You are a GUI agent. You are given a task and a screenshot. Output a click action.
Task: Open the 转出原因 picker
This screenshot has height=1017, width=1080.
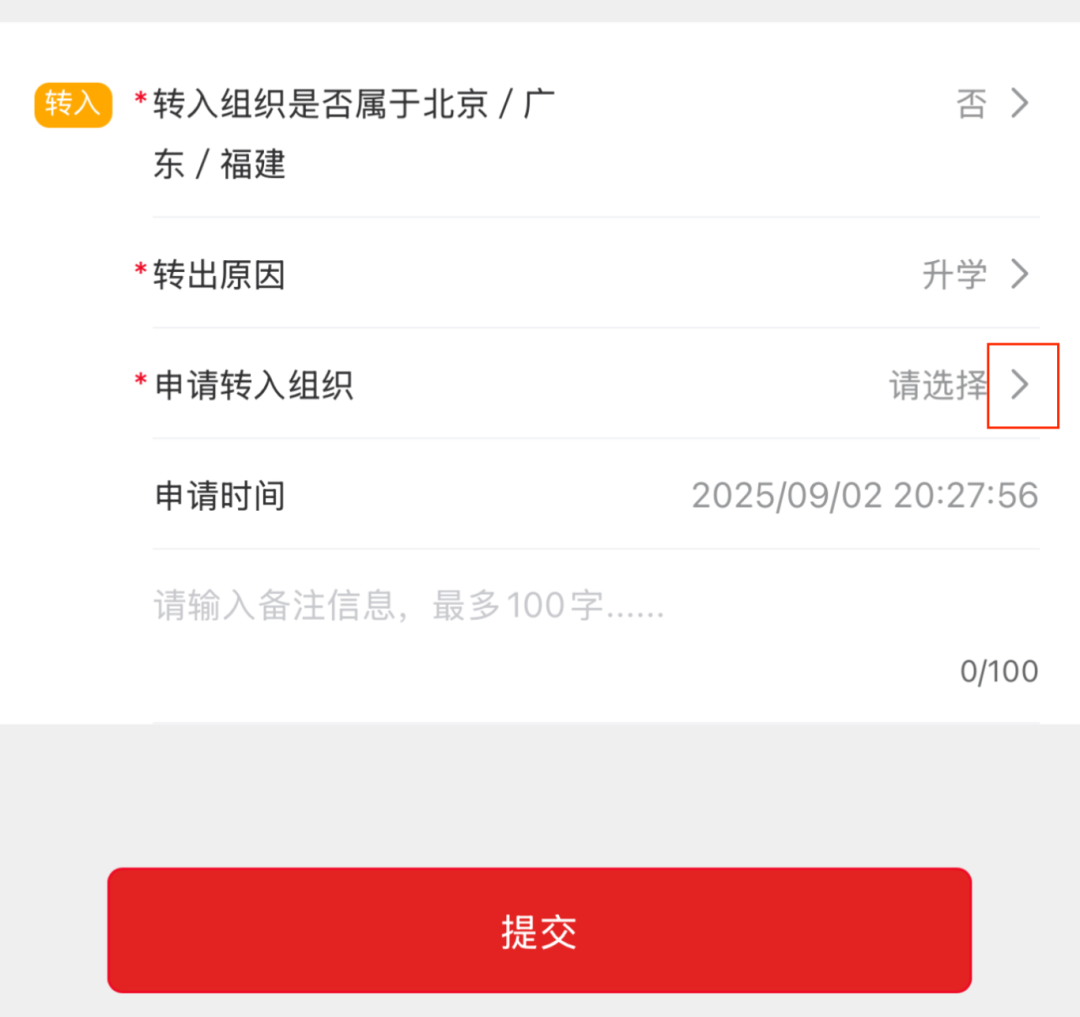975,274
